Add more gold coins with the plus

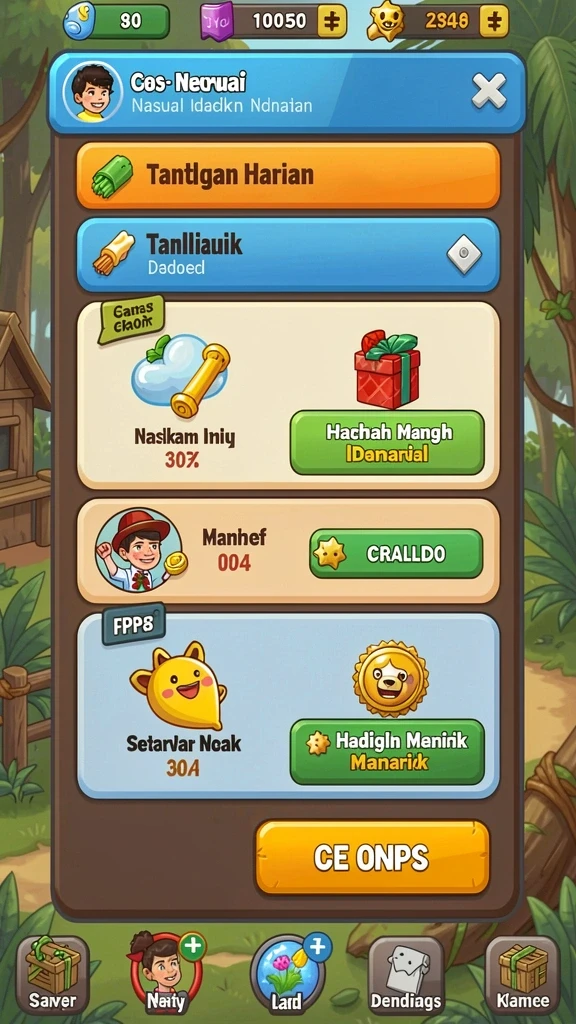click(x=494, y=22)
